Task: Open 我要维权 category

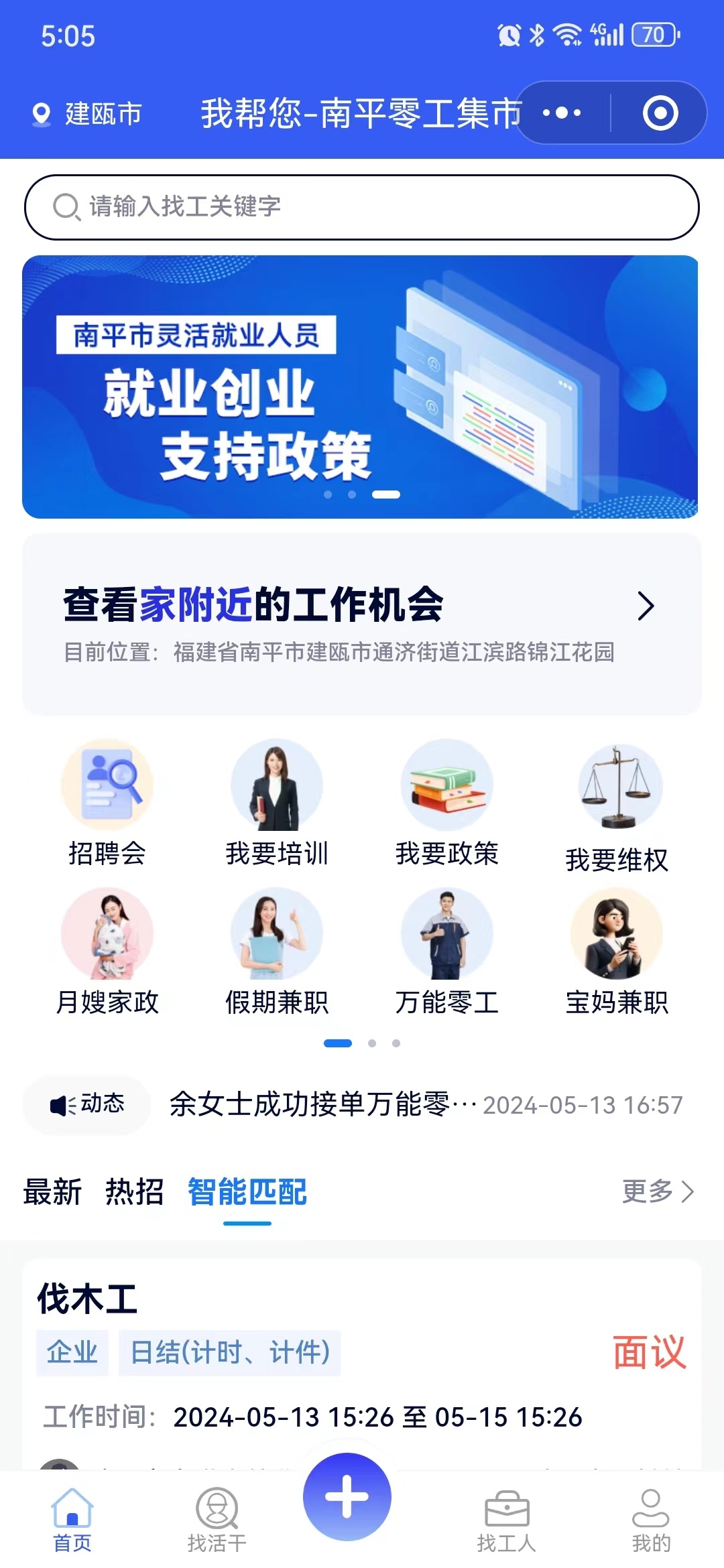Action: point(617,807)
